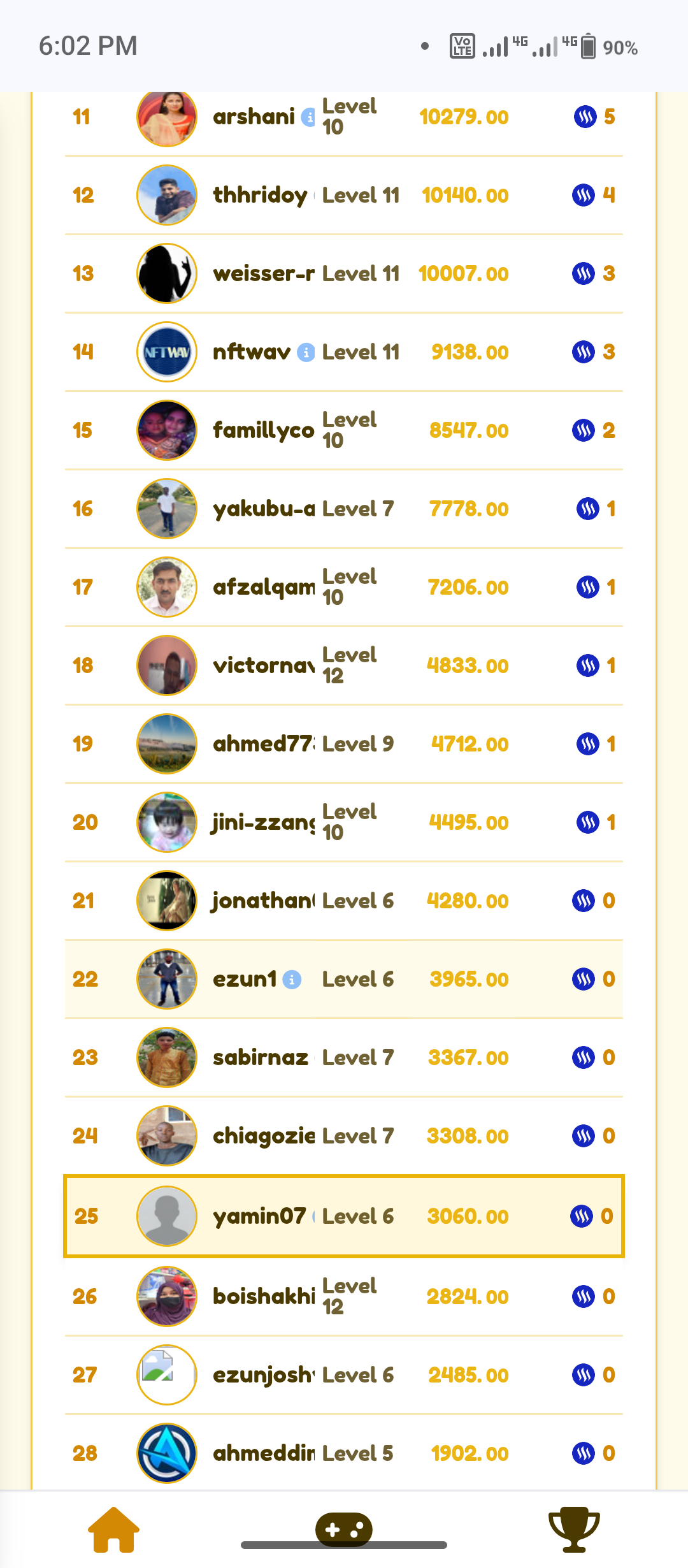This screenshot has width=688, height=1568.
Task: Open ahmeddin's avatar at rank 28
Action: click(x=167, y=1453)
